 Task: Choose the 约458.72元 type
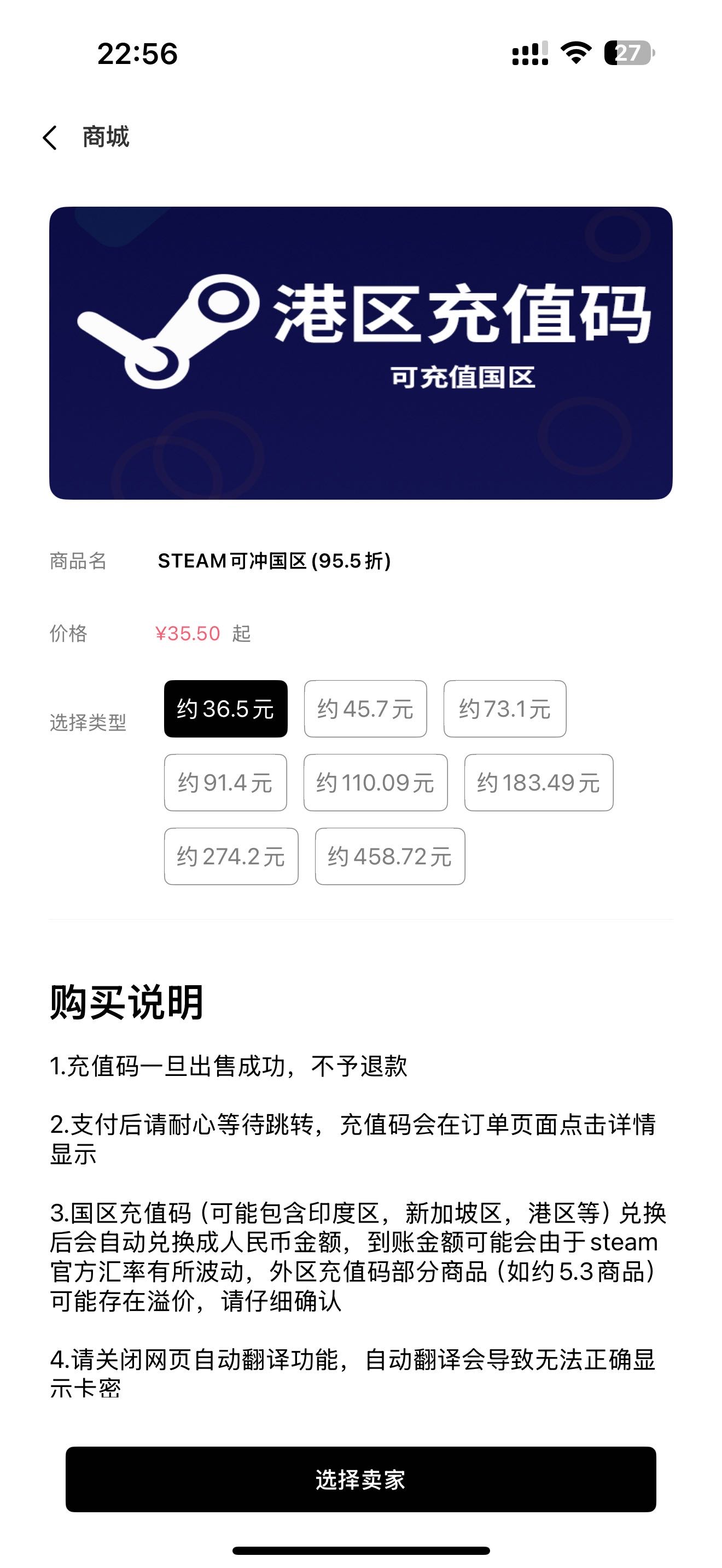click(389, 856)
